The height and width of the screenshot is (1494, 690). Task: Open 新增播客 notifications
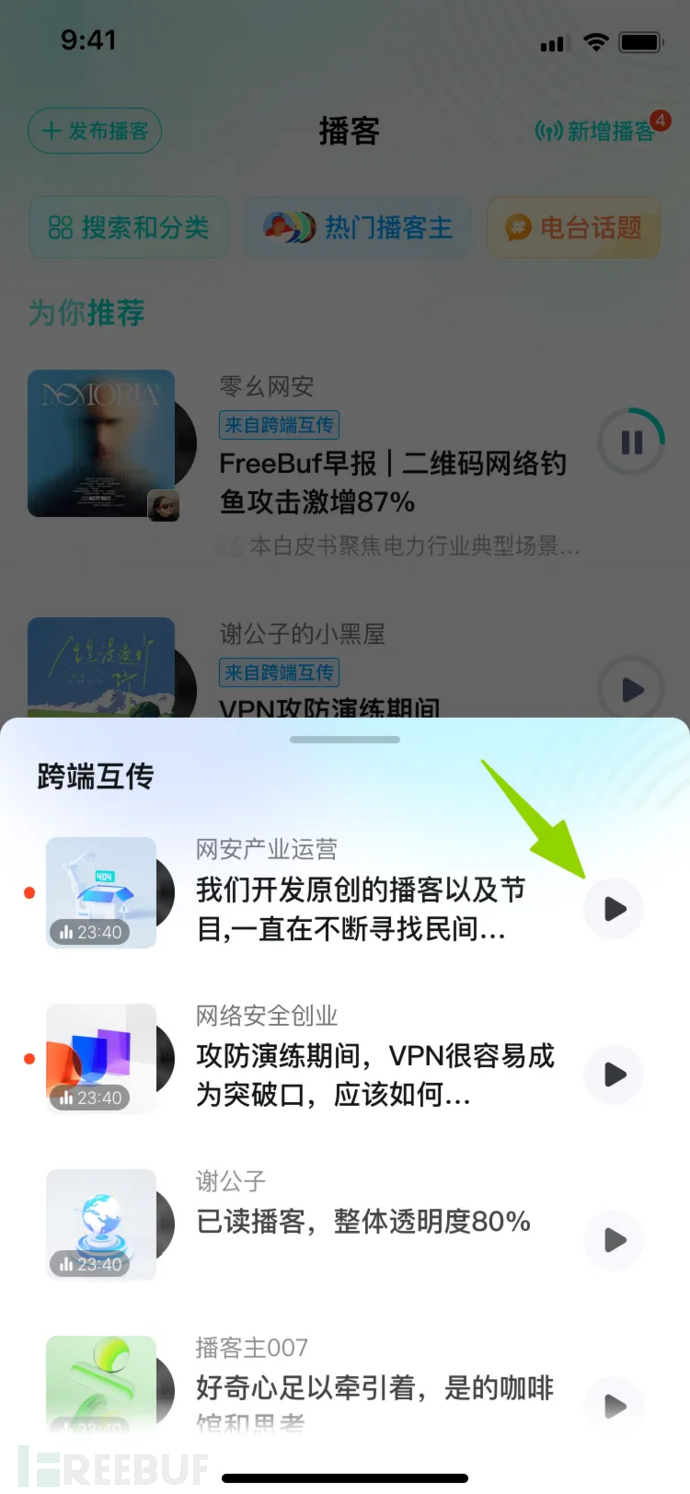595,132
